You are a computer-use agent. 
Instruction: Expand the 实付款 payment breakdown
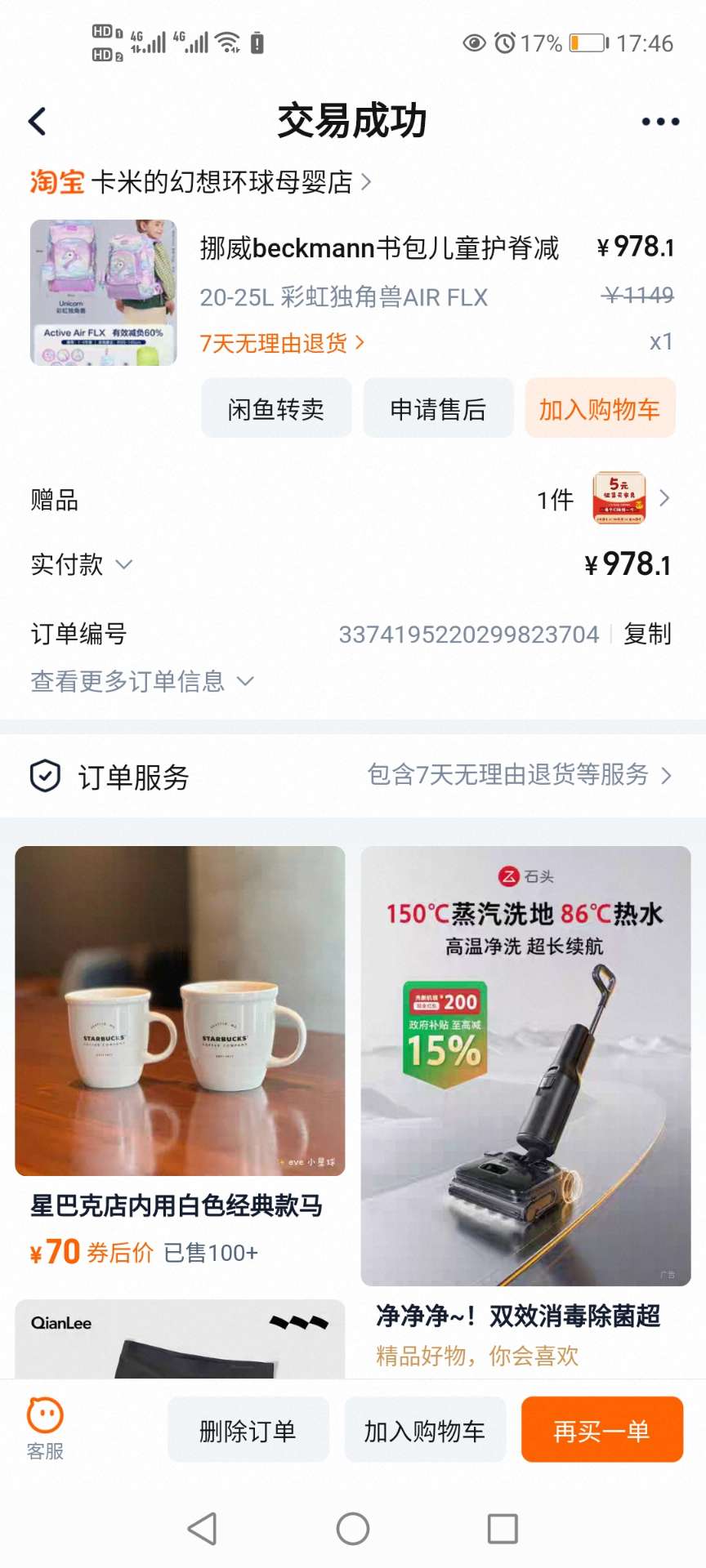82,564
